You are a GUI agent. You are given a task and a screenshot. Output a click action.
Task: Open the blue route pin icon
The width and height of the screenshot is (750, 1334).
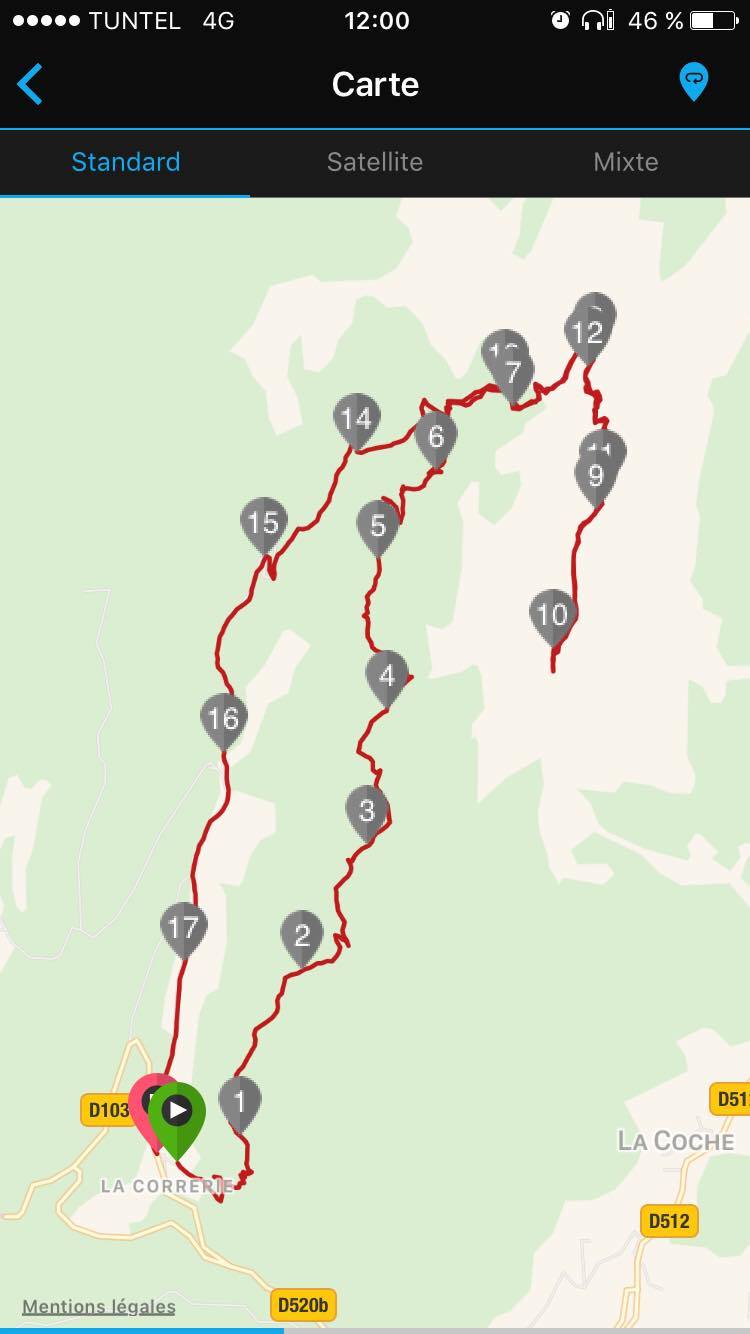(x=693, y=82)
